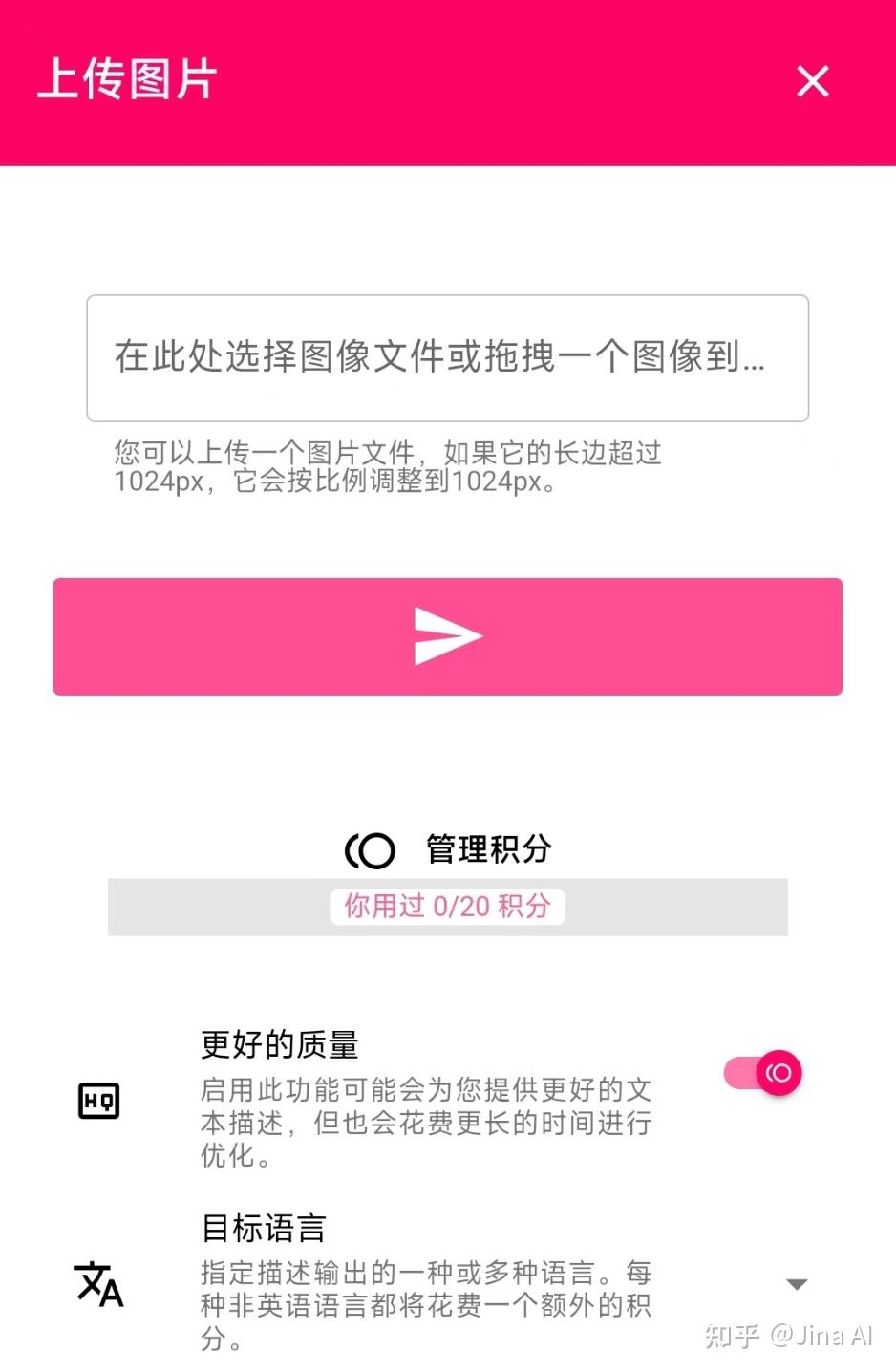896x1372 pixels.
Task: Tap the HQ icon next to 更好的质量
Action: (98, 1099)
